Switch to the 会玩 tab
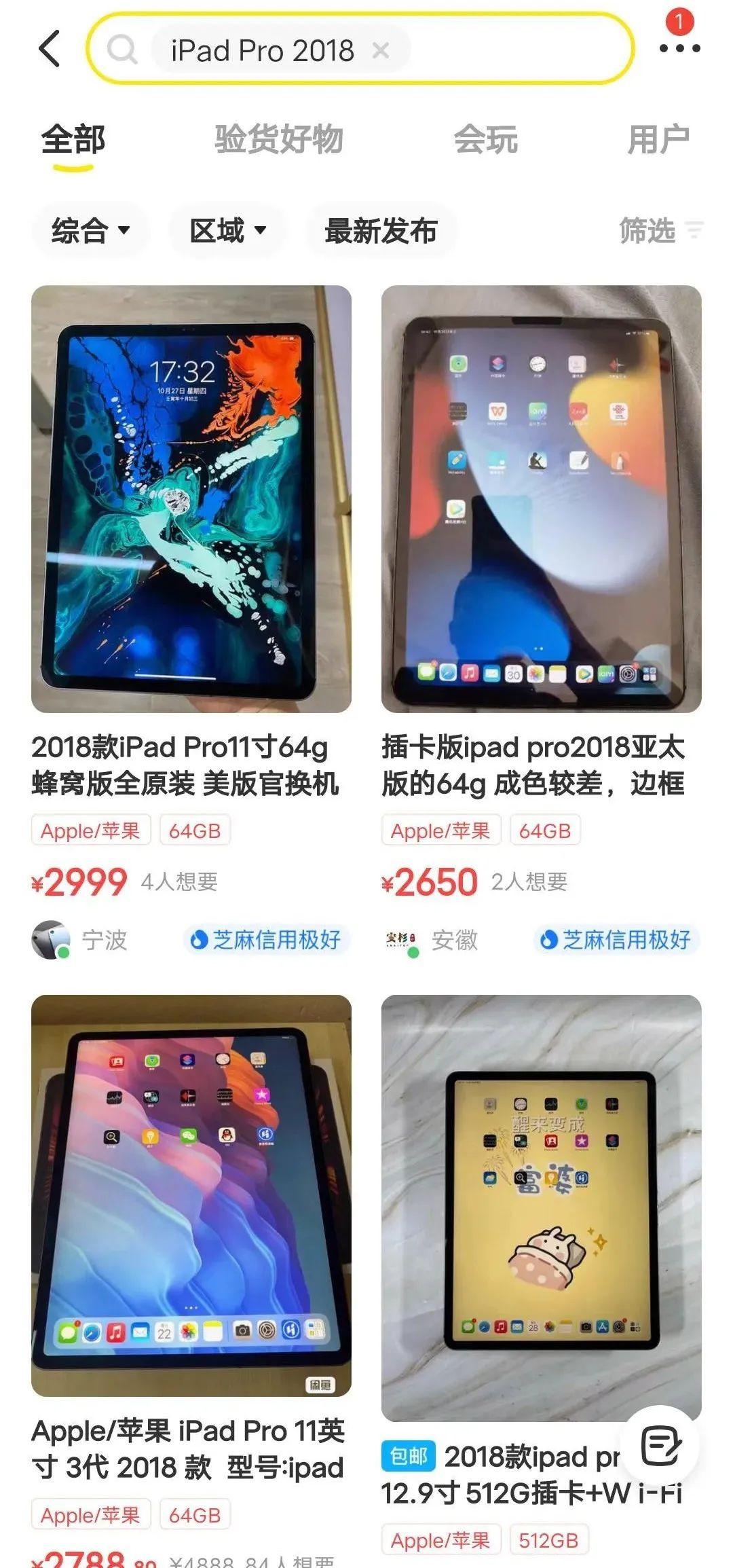 [485, 139]
